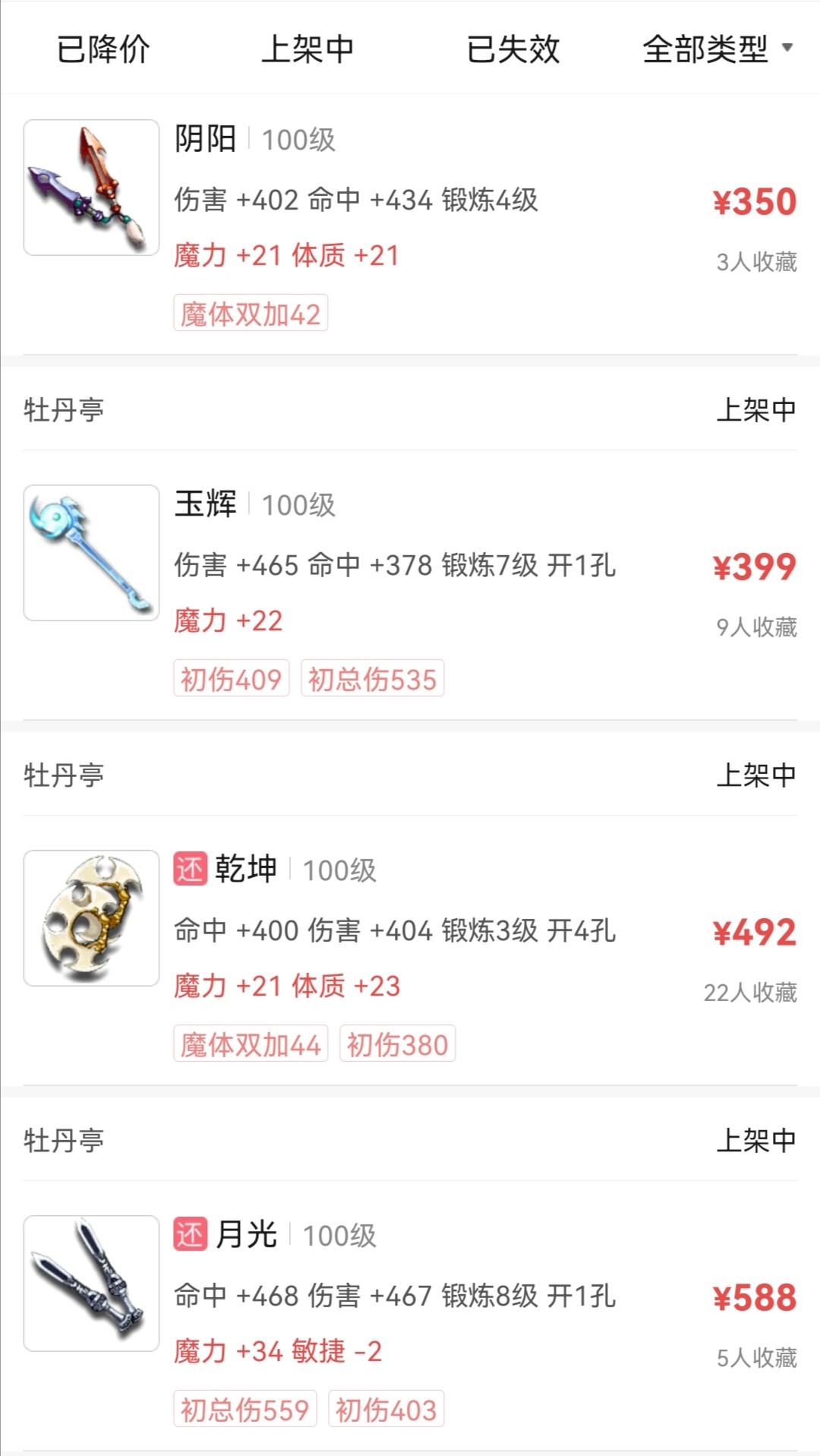Image resolution: width=820 pixels, height=1456 pixels.
Task: Switch to the 上架中 tab
Action: pyautogui.click(x=307, y=49)
